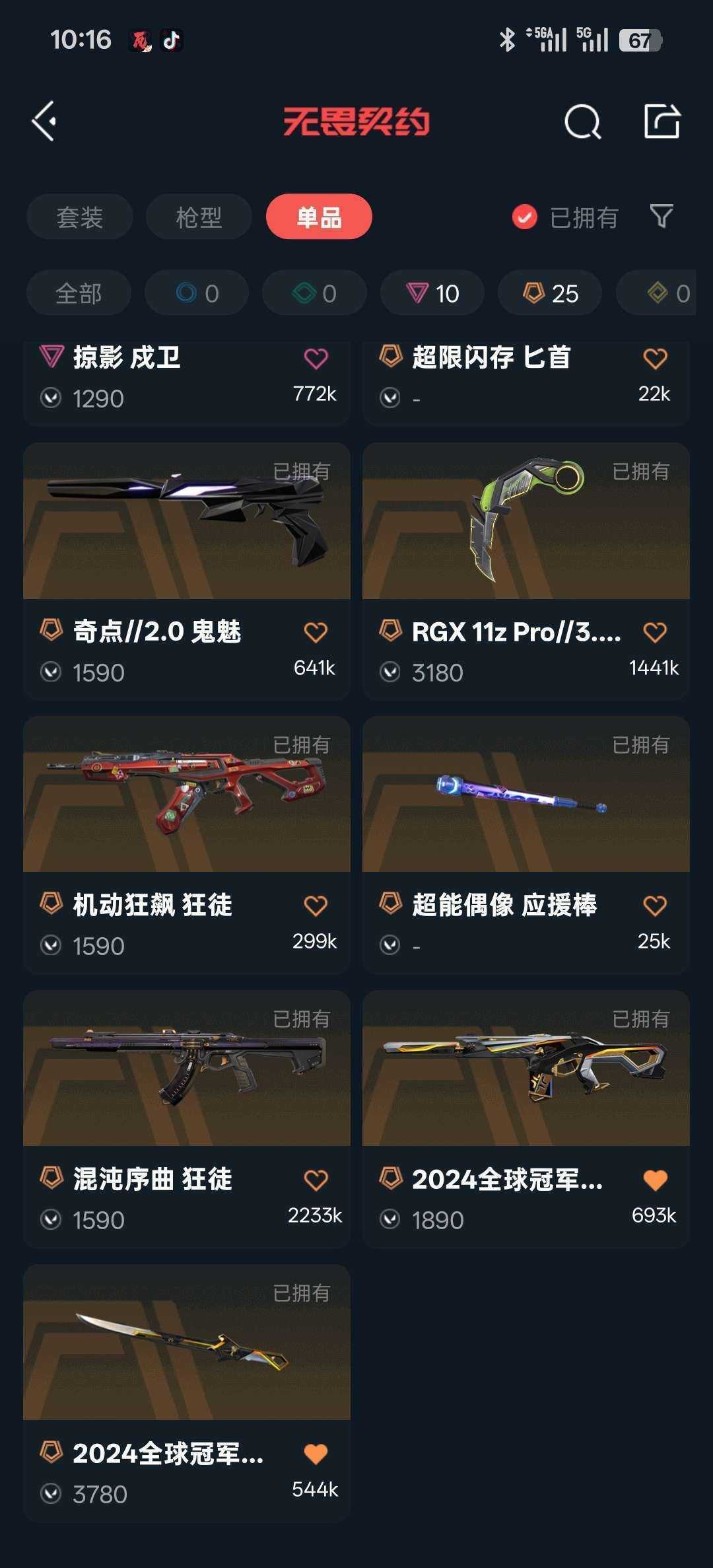Like the 超限闪存 匕首 skin
The width and height of the screenshot is (713, 1568).
click(x=655, y=359)
